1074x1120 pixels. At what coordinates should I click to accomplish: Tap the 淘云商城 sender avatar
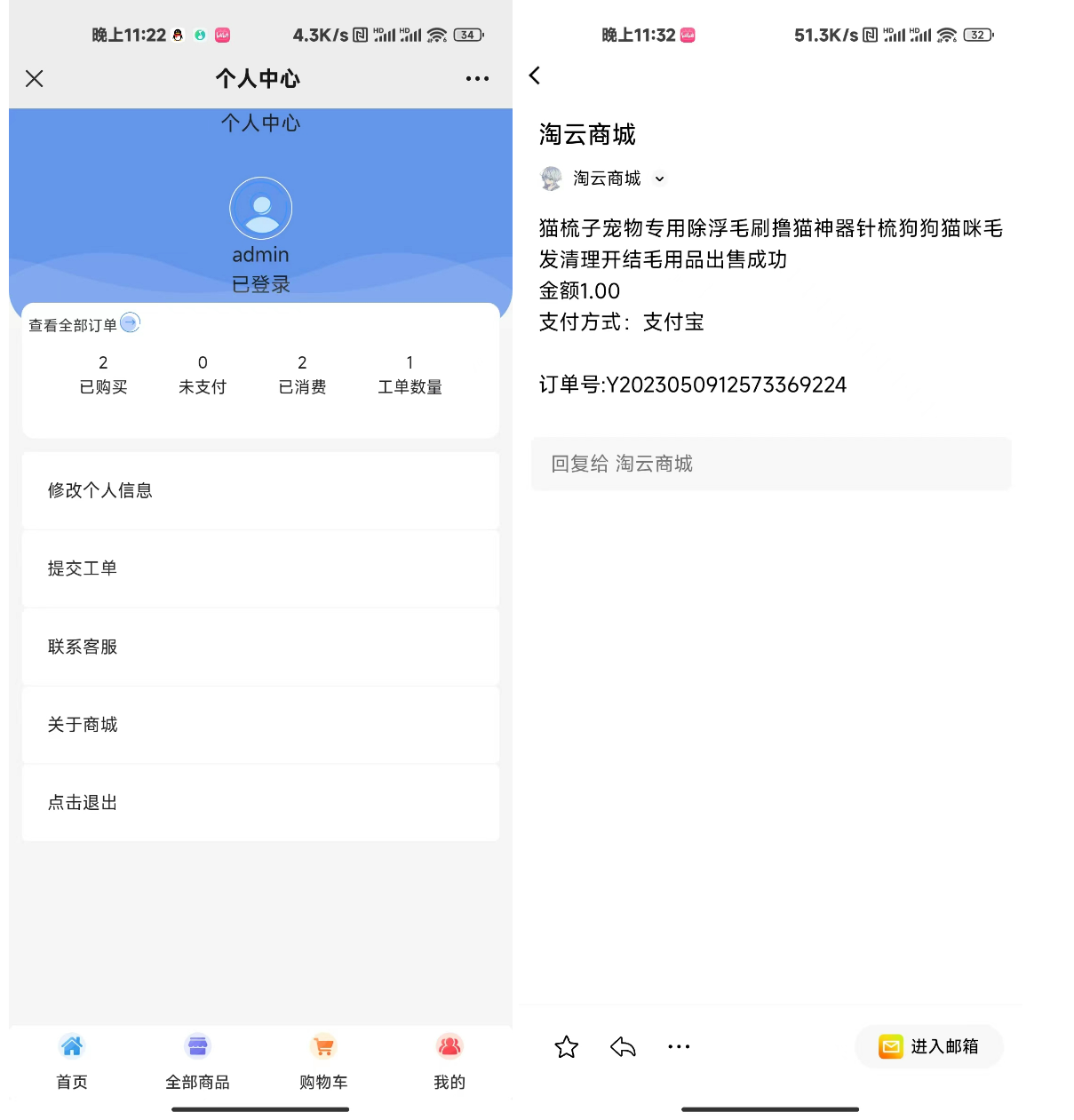tap(551, 179)
